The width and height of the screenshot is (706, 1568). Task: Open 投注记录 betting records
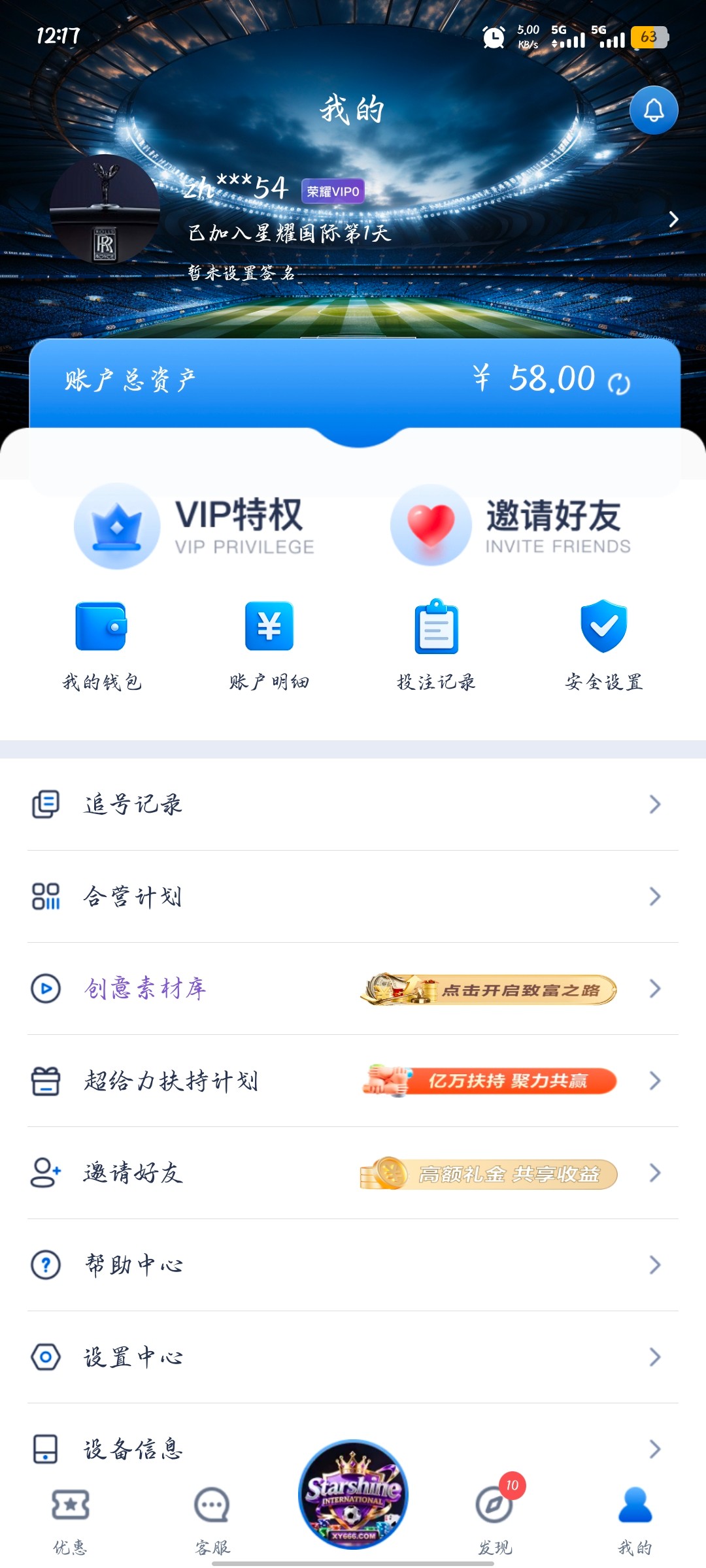click(x=436, y=645)
